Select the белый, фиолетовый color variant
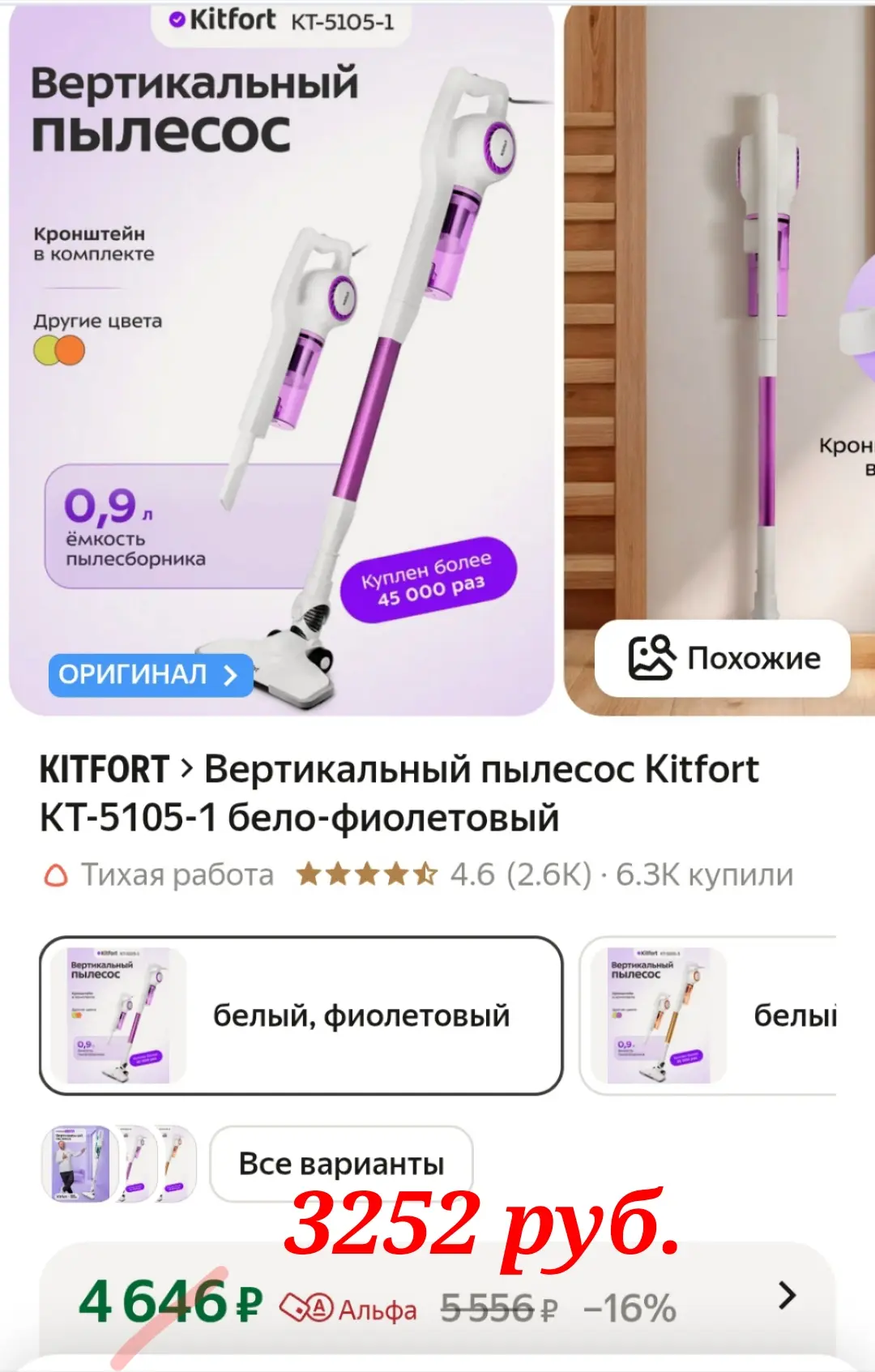This screenshot has width=875, height=1372. pos(301,1015)
